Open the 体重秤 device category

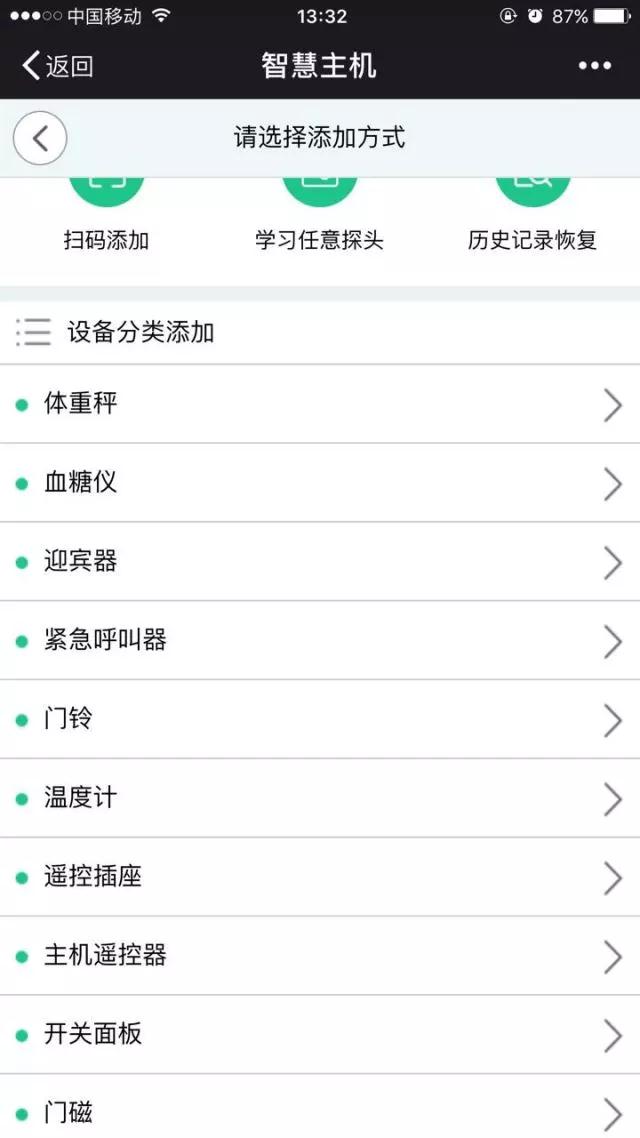(x=320, y=404)
